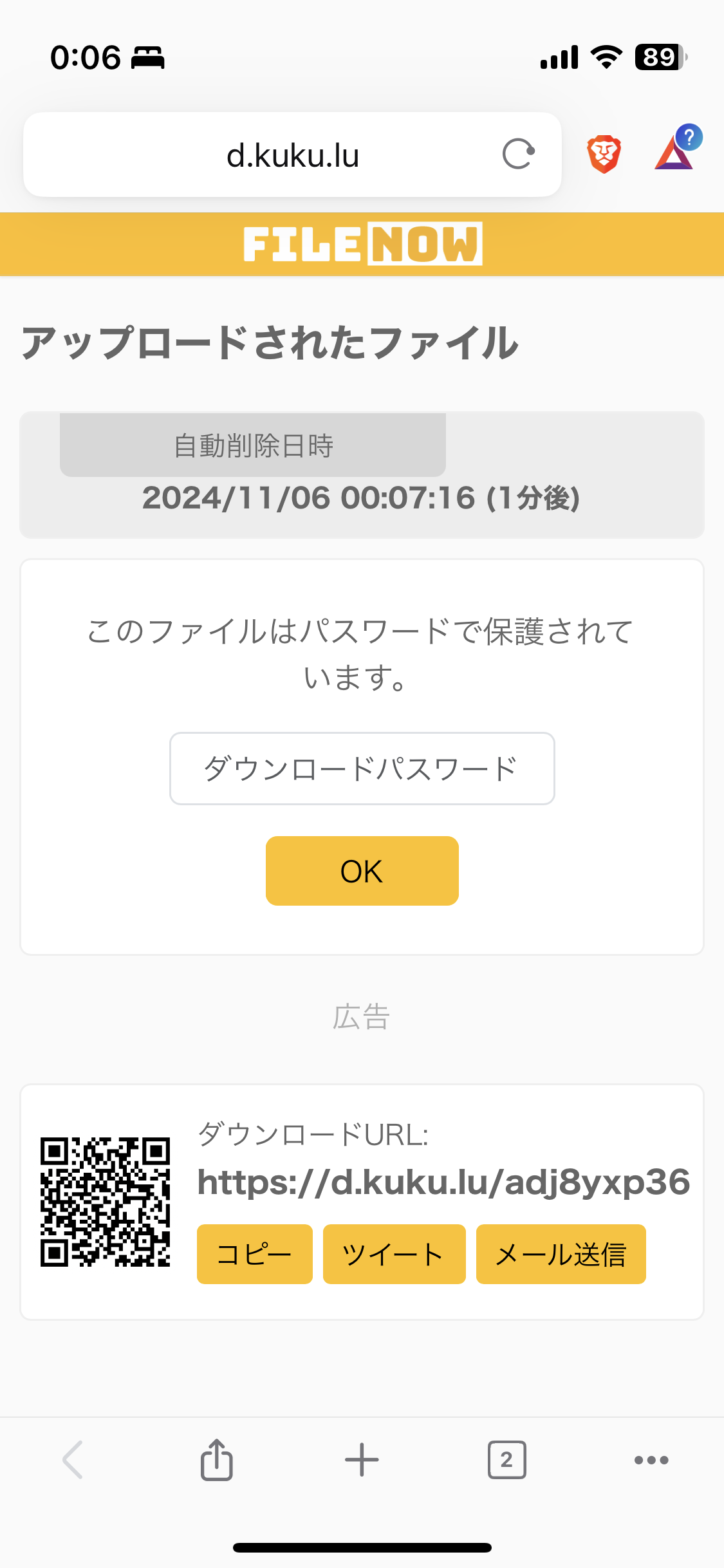
Task: Tap the ダウンロードパスワード input field
Action: [x=362, y=769]
